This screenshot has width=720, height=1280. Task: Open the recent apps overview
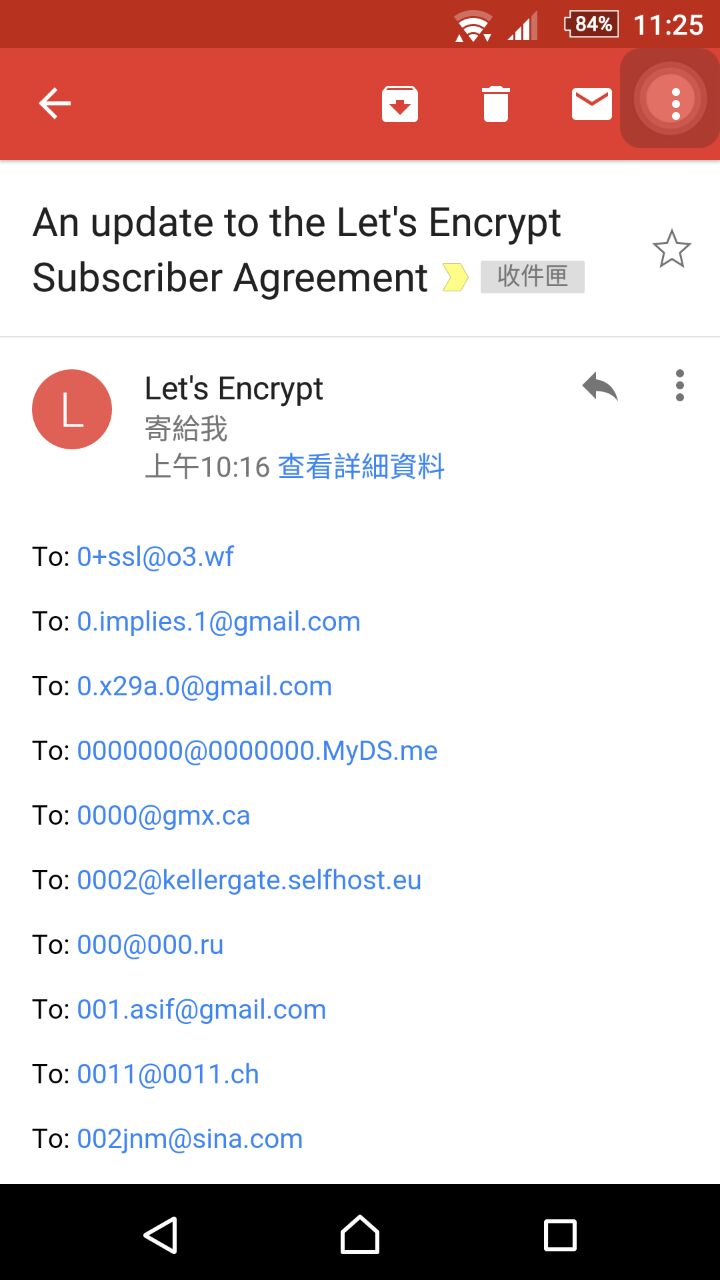point(560,1235)
